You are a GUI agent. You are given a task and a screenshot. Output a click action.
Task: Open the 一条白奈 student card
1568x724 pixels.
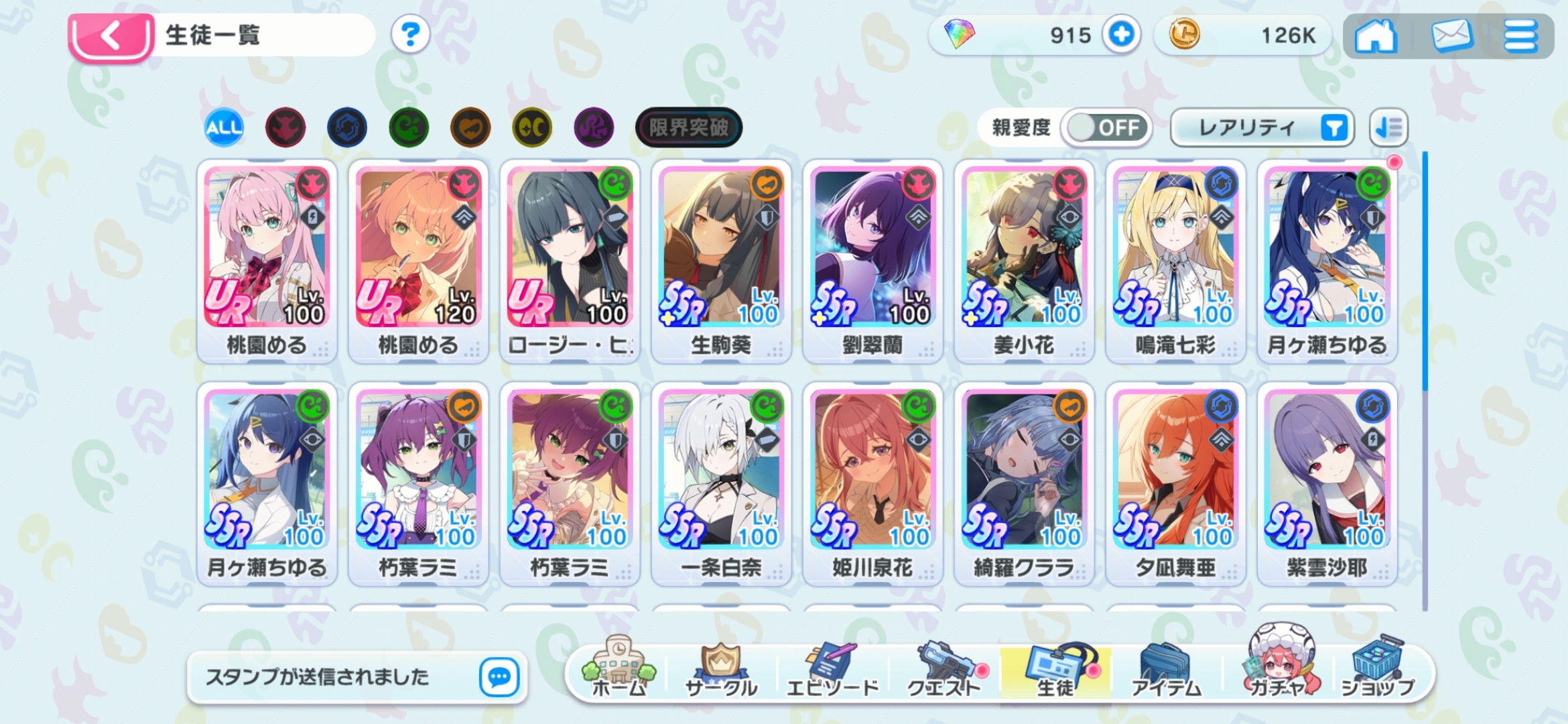(721, 484)
